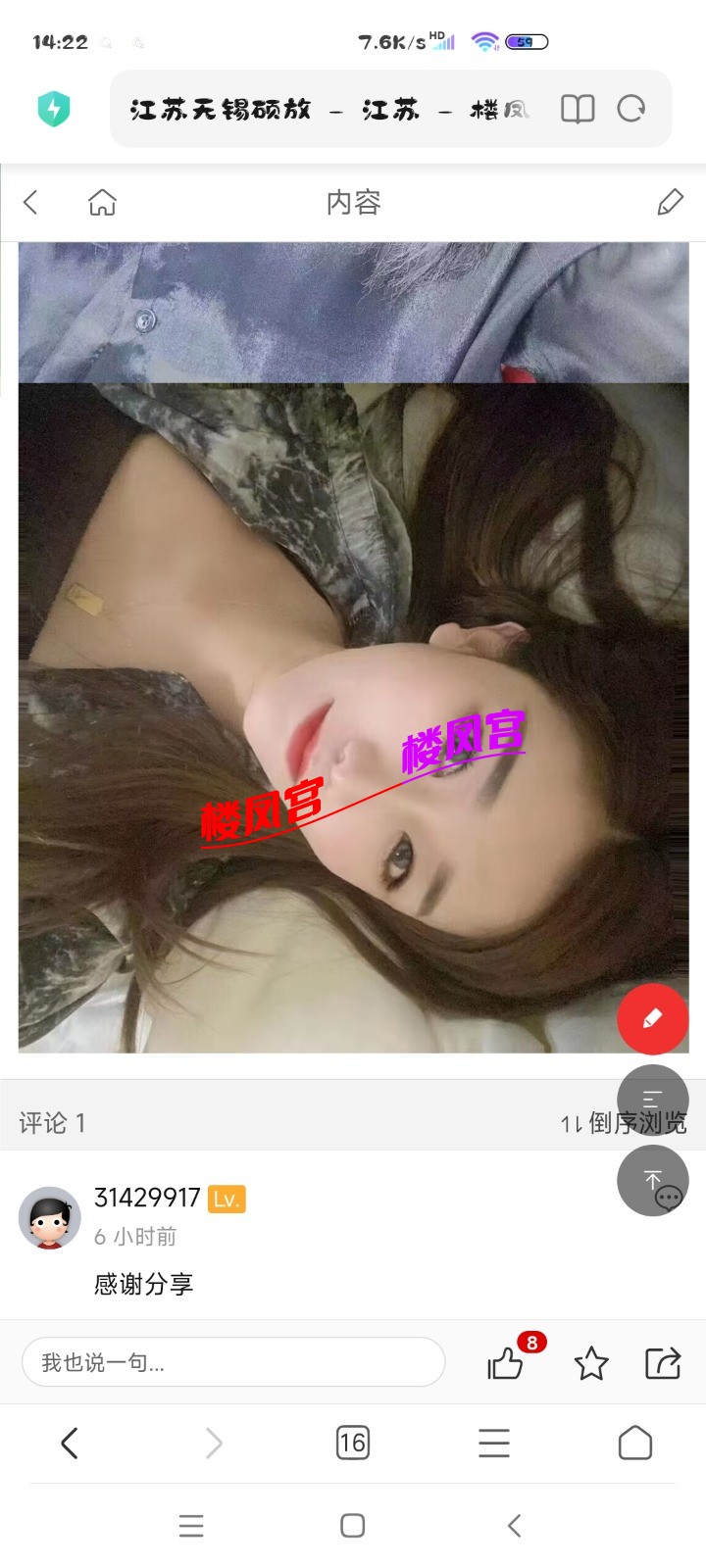This screenshot has width=706, height=1568.
Task: Open reader mode book icon
Action: click(578, 109)
